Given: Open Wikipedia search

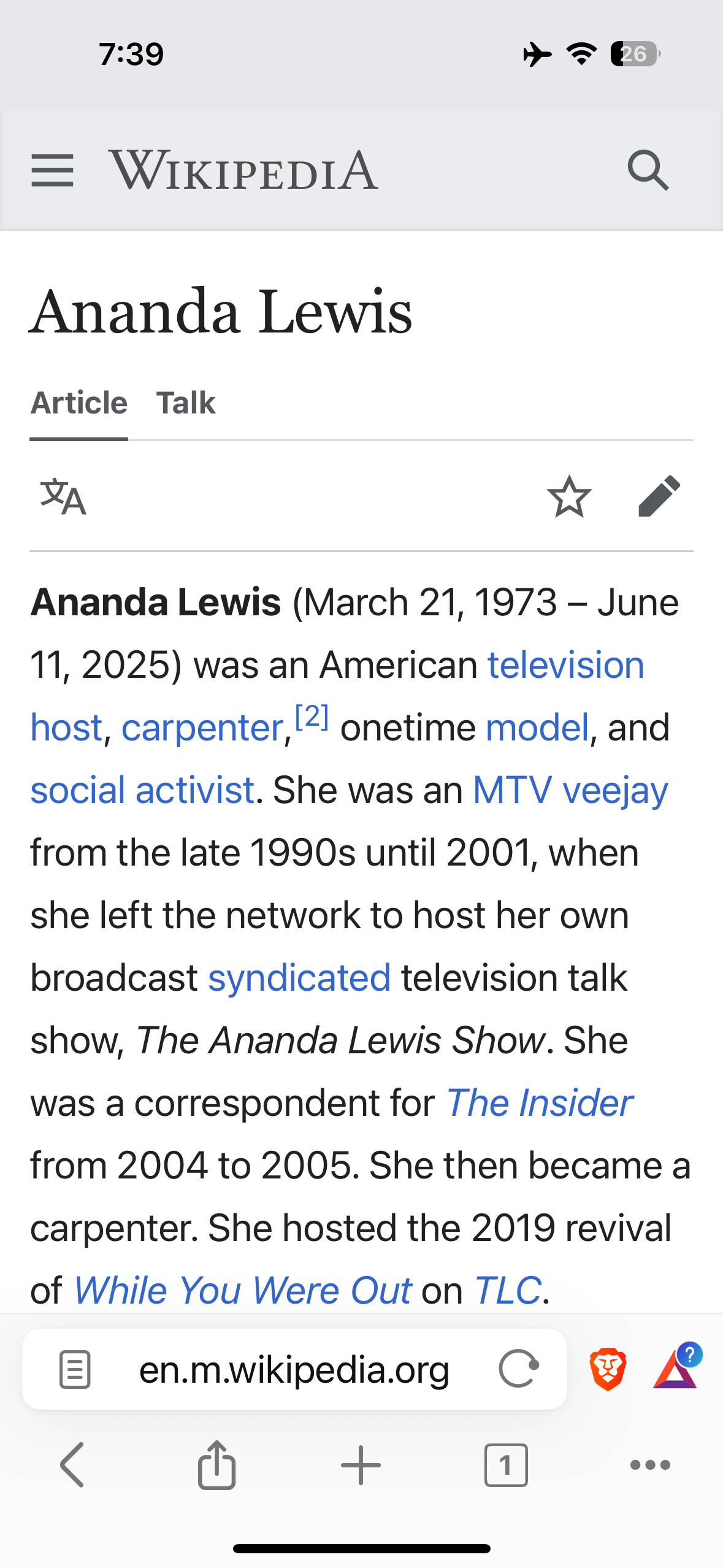Looking at the screenshot, I should tap(648, 171).
